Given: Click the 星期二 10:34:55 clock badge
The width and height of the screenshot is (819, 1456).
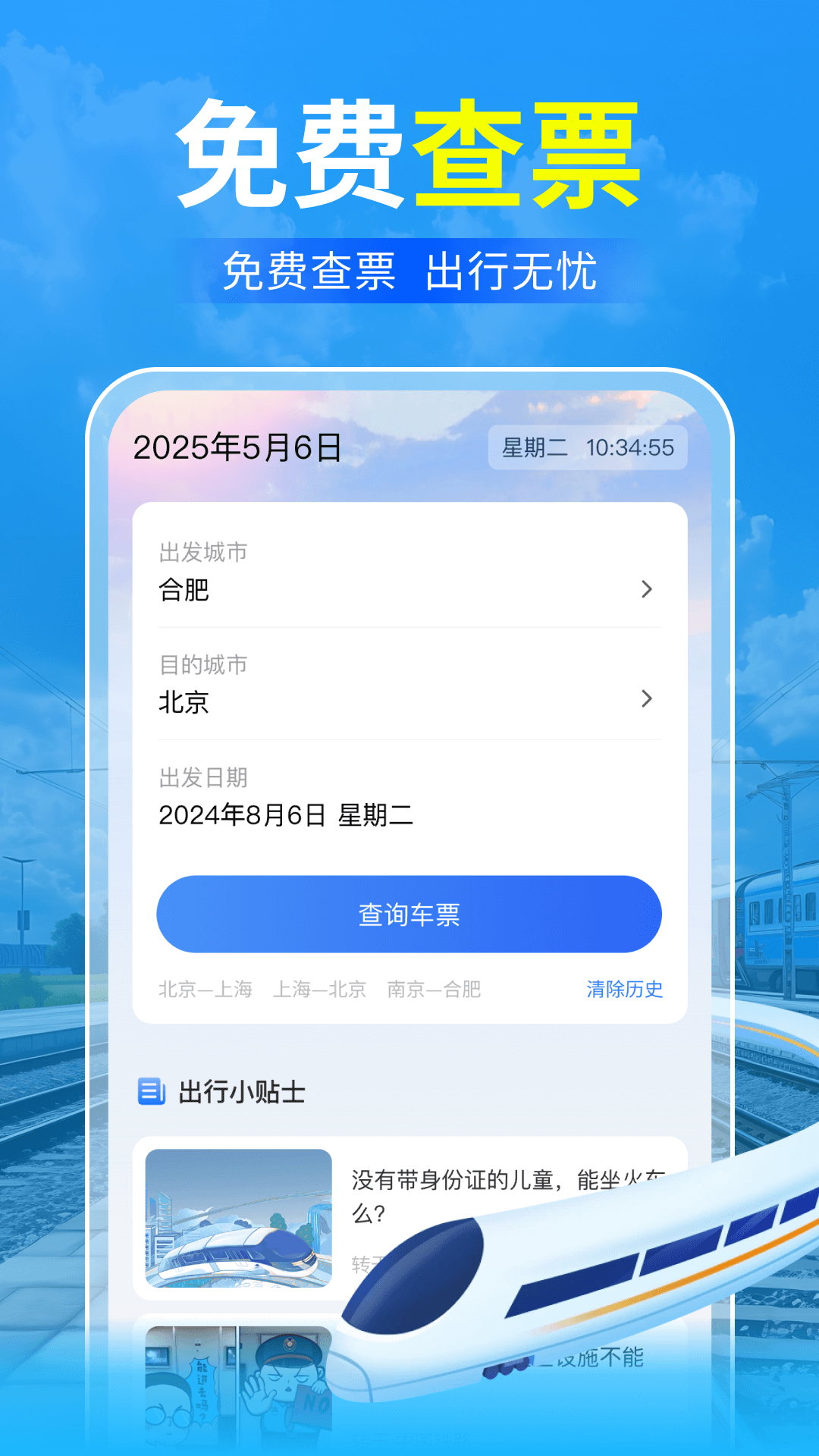Looking at the screenshot, I should click(588, 447).
